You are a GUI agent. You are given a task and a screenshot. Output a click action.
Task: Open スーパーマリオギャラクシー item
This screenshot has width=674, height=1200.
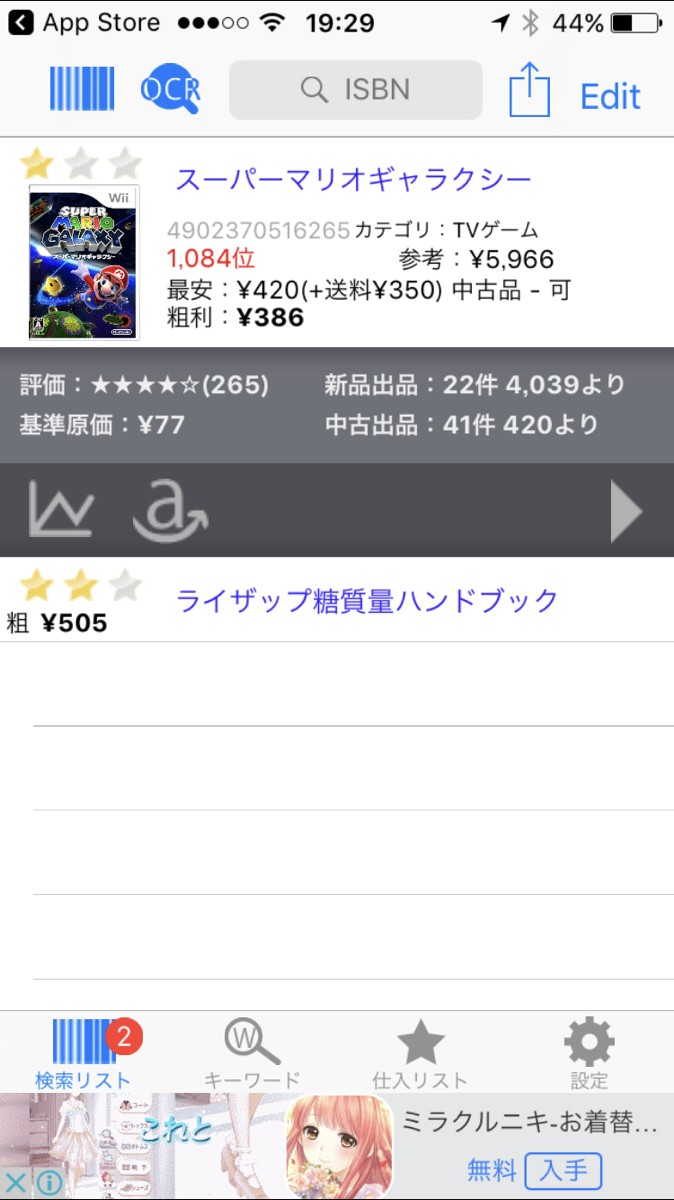353,180
